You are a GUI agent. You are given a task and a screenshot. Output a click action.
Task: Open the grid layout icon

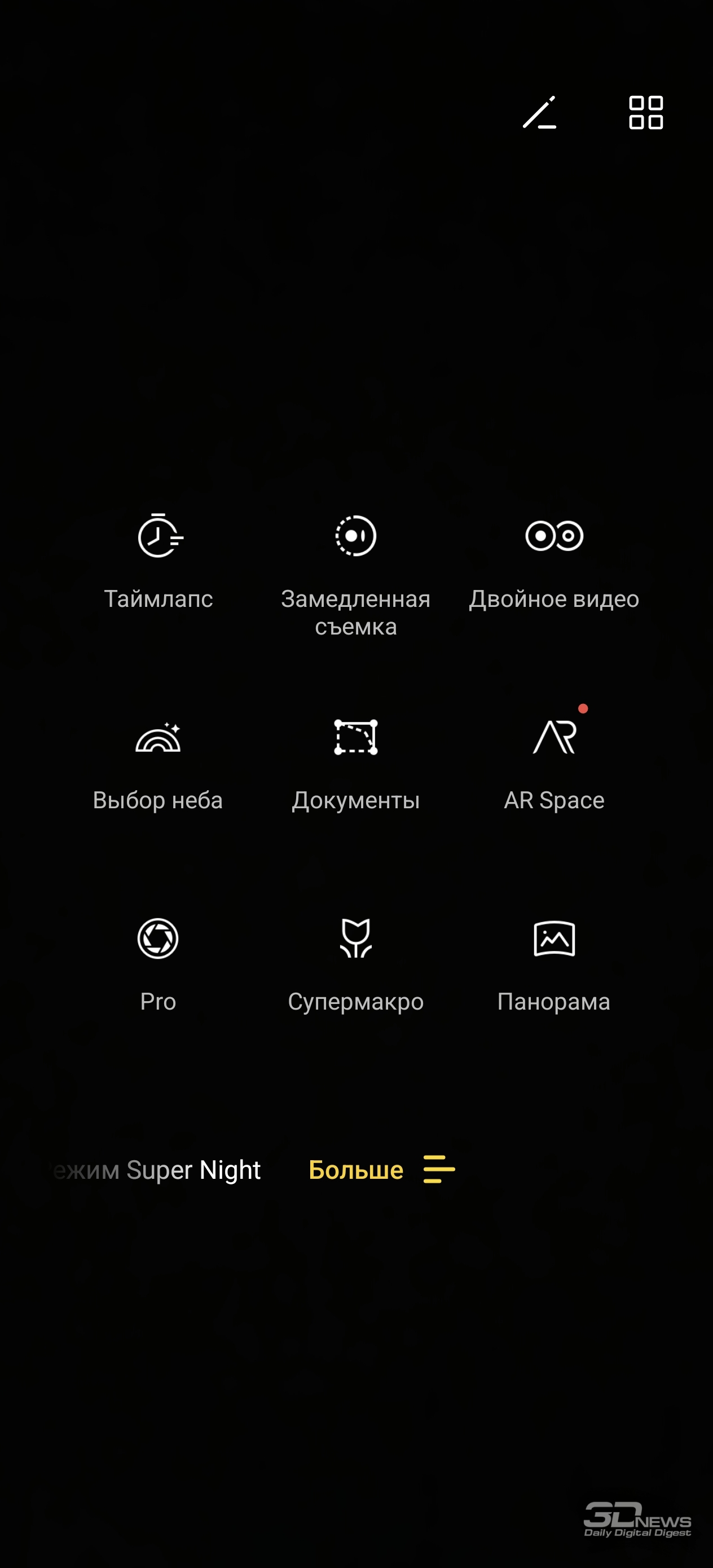coord(646,113)
